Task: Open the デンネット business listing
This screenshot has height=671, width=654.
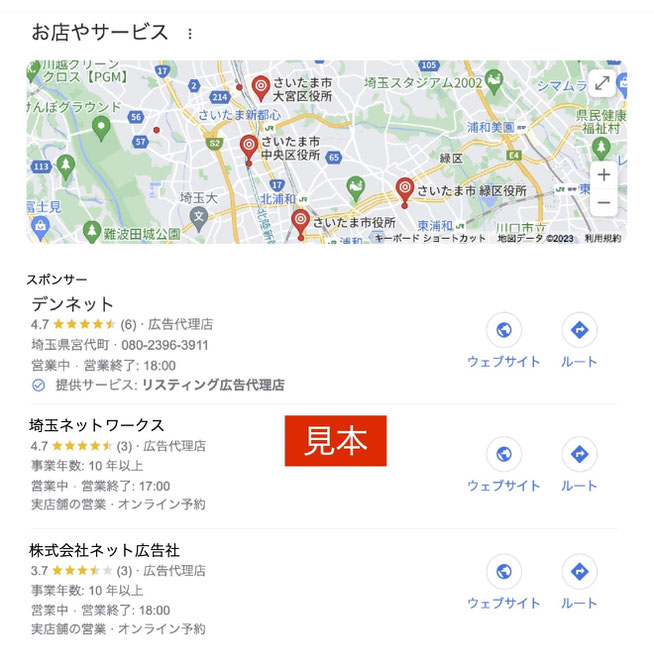Action: [x=73, y=304]
